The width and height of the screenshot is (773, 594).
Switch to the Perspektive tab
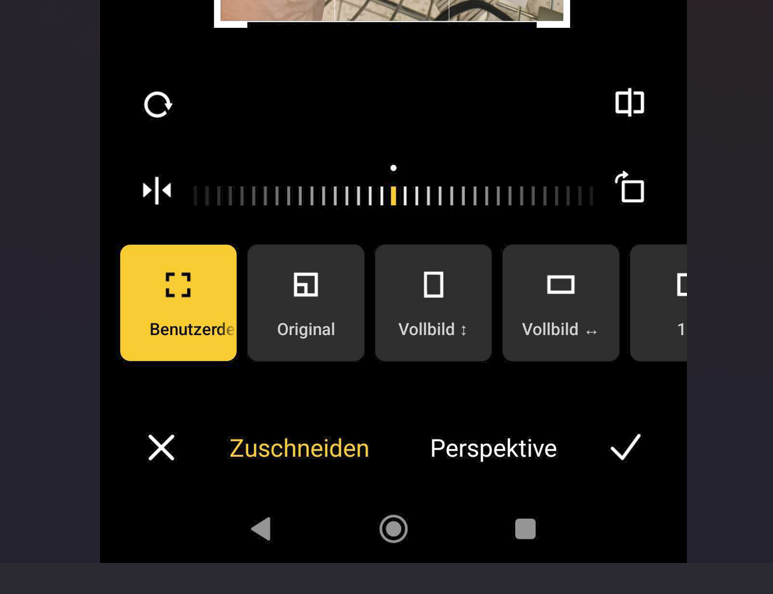493,449
